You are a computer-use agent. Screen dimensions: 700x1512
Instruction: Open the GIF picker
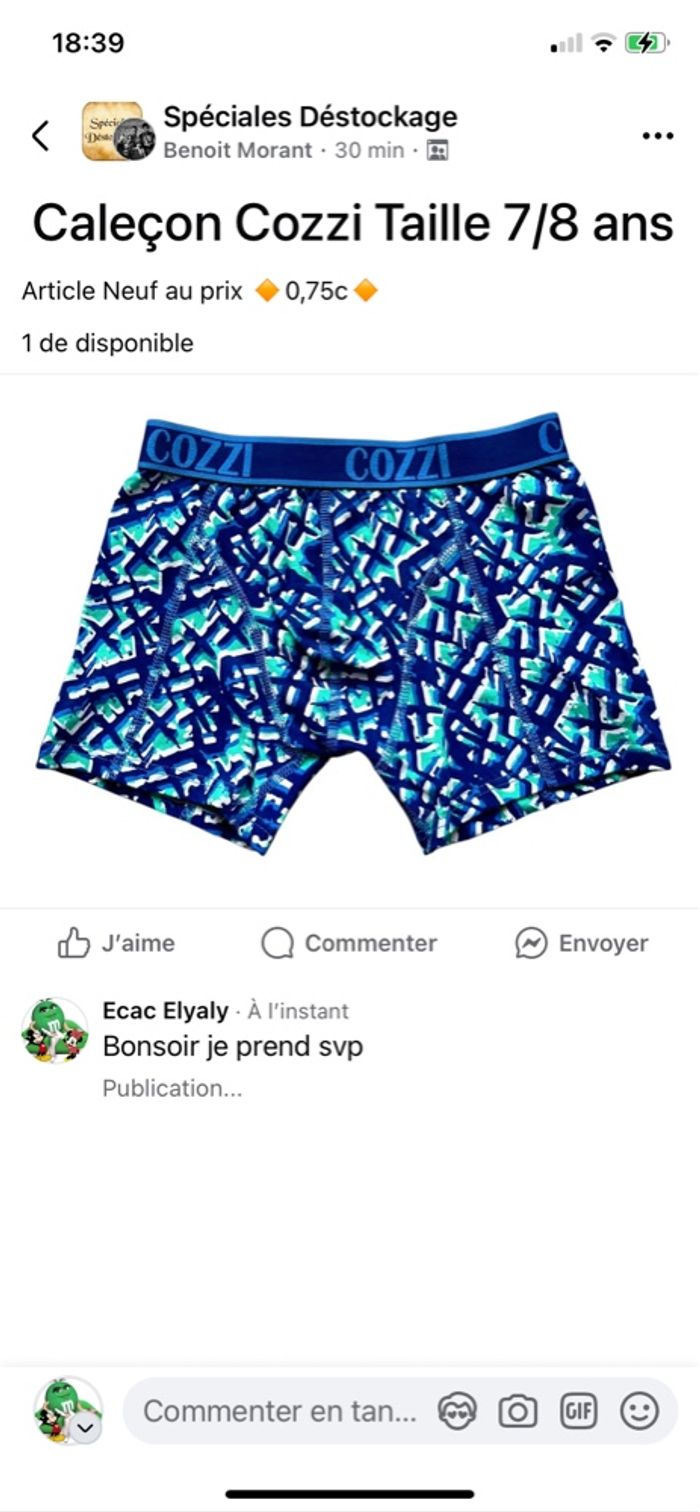tap(579, 1411)
